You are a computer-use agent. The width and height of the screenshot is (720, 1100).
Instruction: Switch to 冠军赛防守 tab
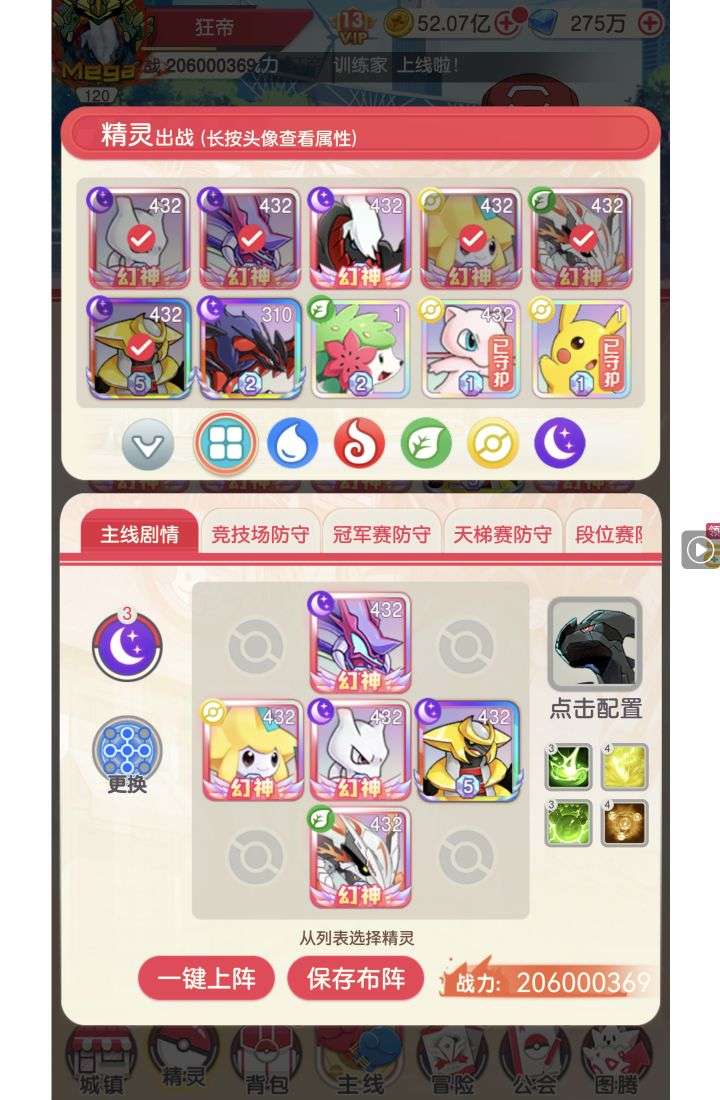(381, 534)
